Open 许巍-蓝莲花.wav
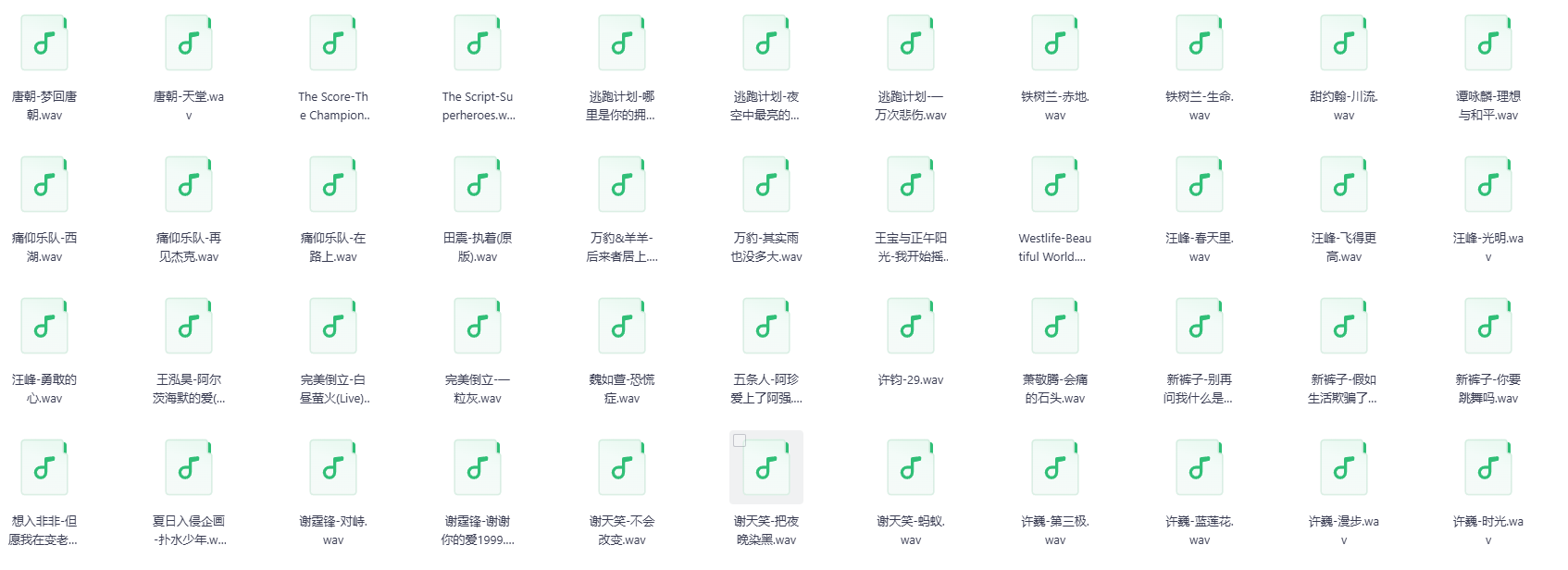 [x=1200, y=468]
